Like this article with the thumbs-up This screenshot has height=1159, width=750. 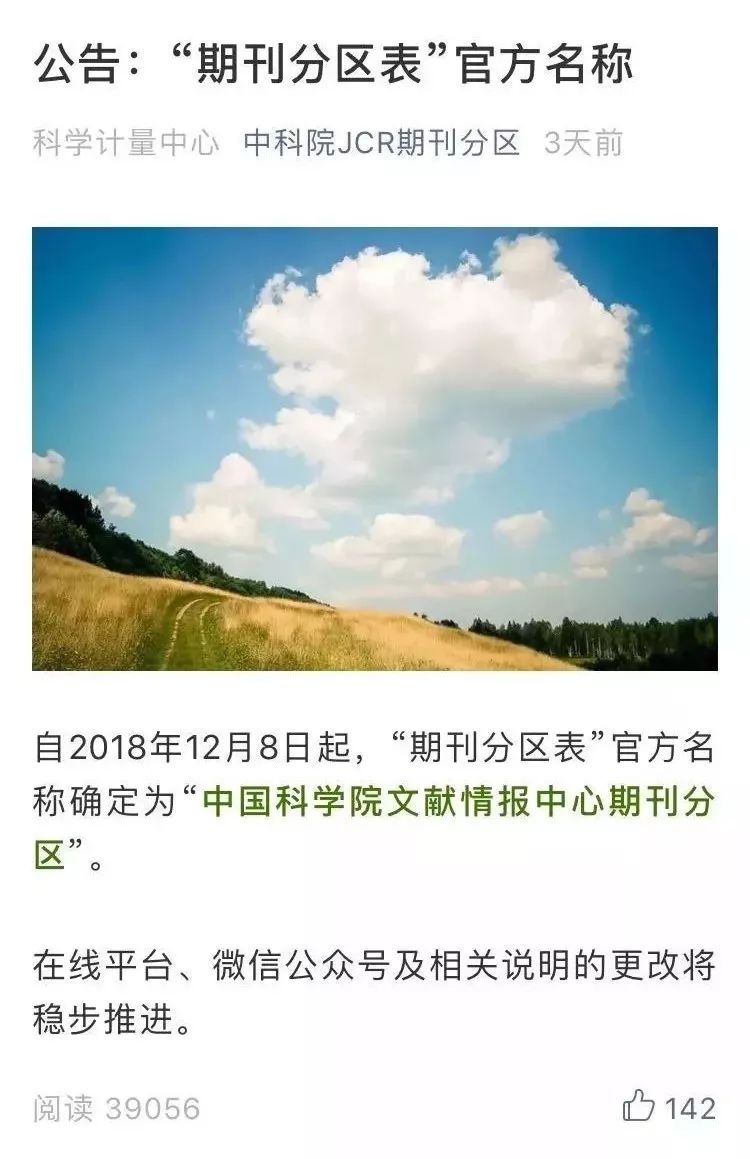[638, 1107]
